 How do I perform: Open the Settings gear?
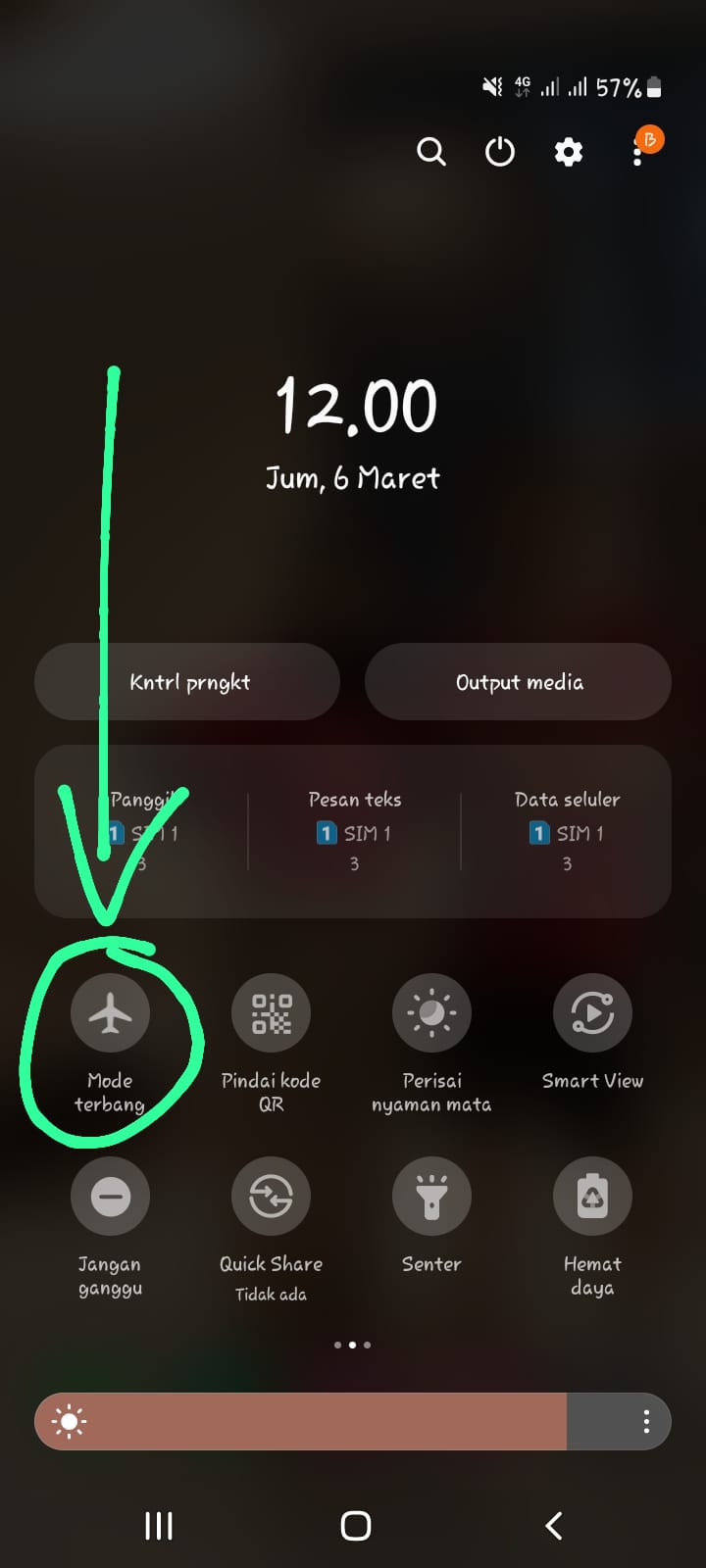tap(568, 152)
